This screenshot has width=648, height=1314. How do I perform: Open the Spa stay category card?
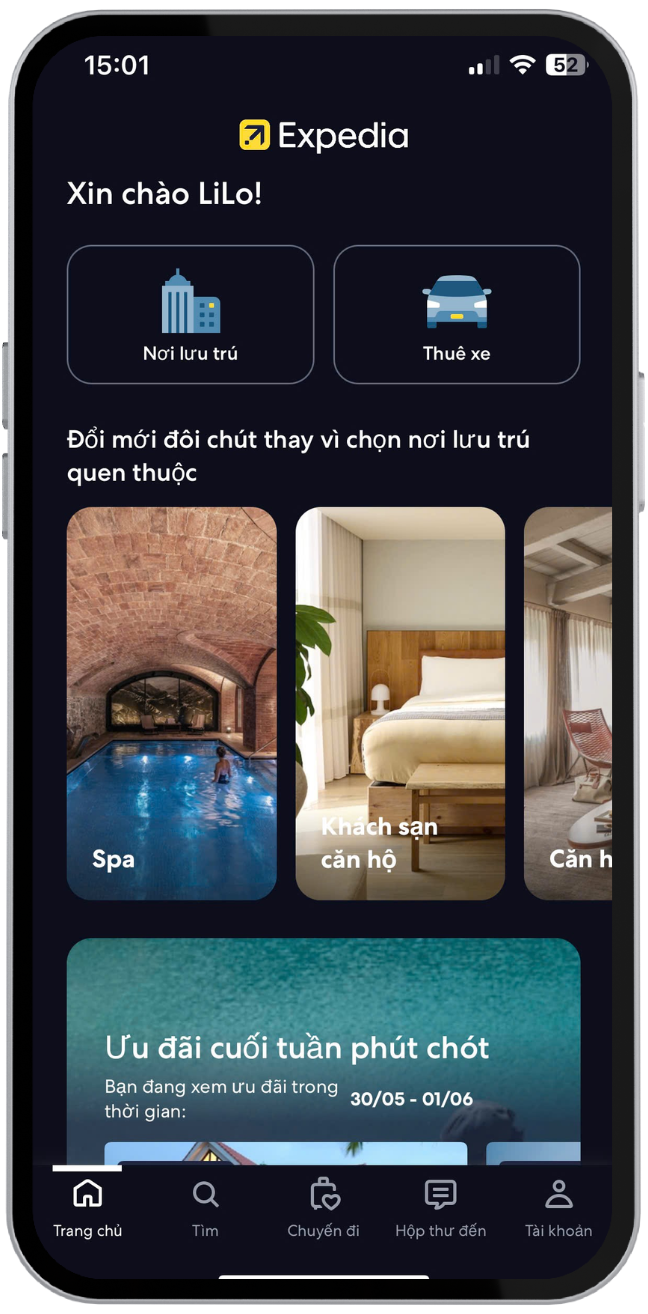pos(171,703)
